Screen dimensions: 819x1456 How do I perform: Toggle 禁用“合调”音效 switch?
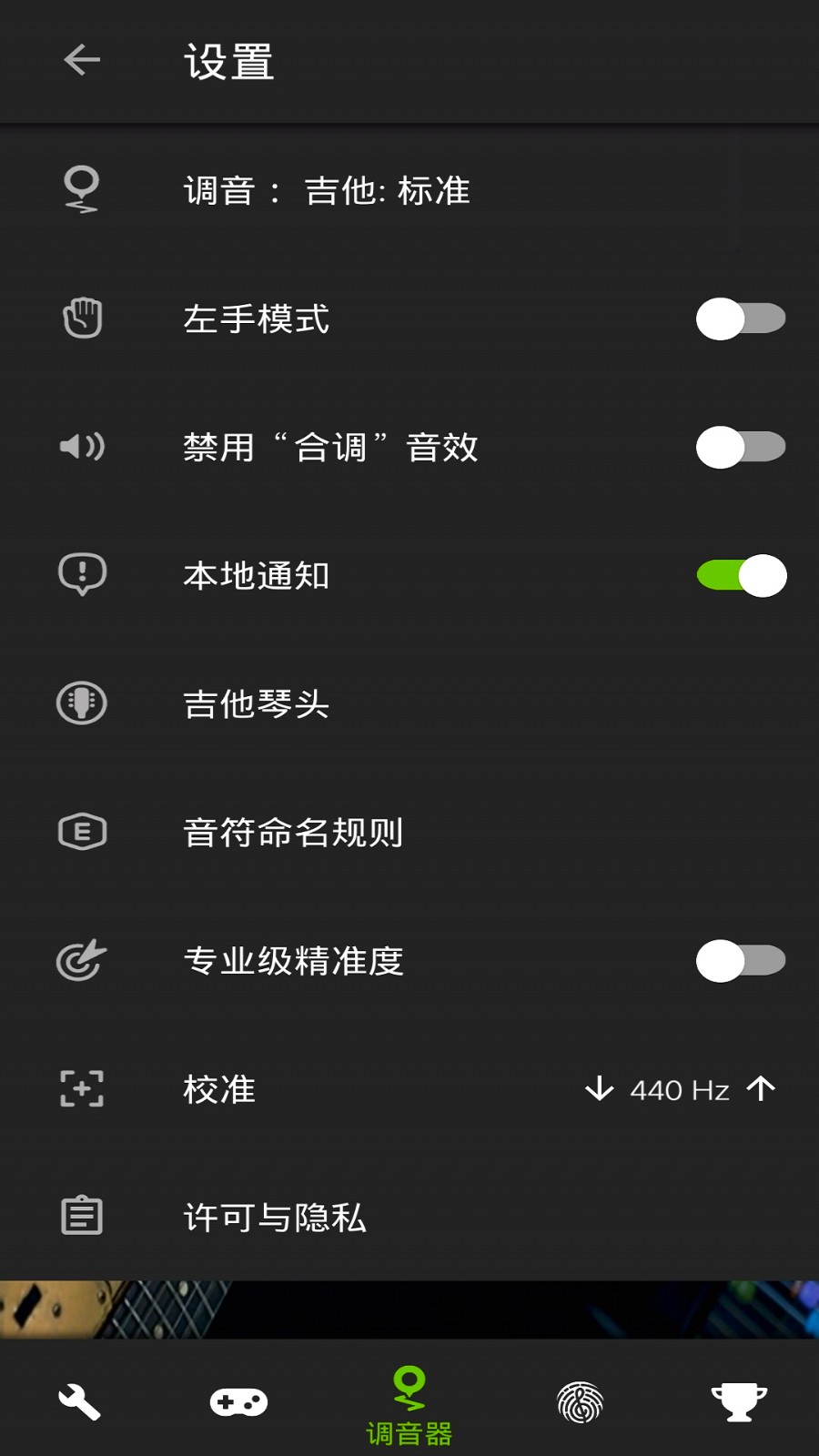point(741,448)
